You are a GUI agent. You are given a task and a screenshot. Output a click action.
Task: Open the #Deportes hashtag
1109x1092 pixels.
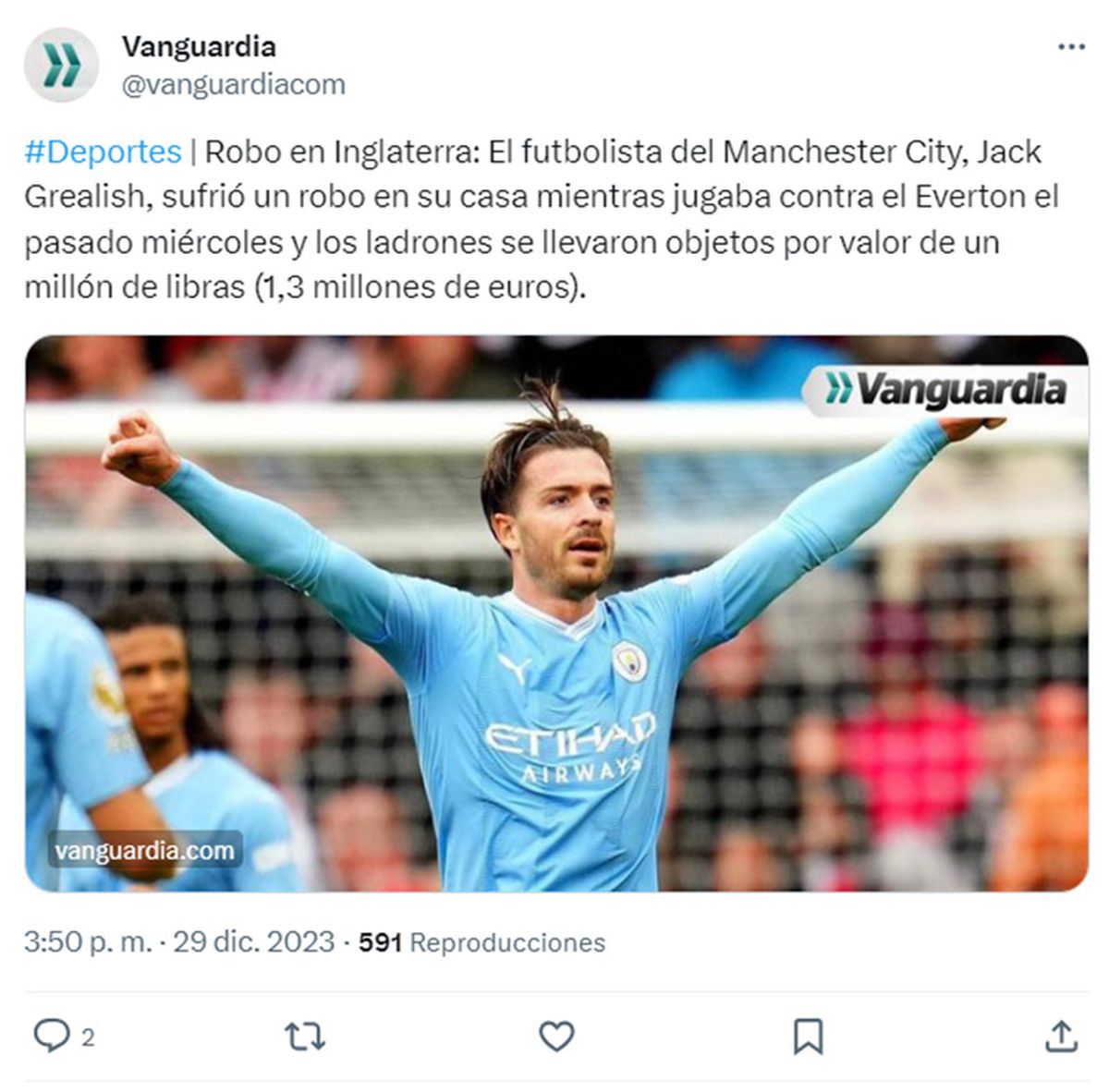[103, 152]
